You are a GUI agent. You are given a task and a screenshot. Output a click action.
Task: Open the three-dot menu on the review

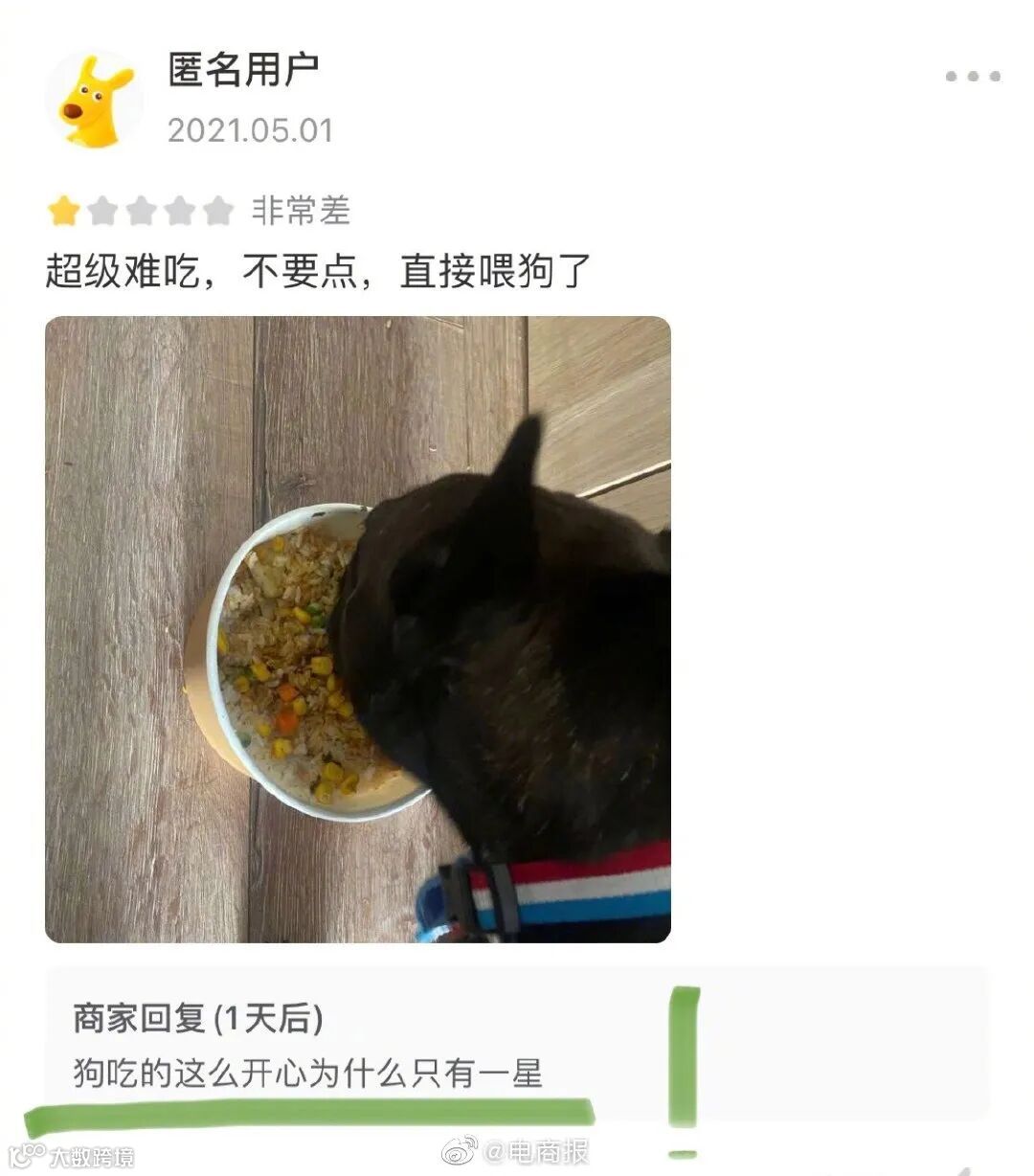click(973, 77)
